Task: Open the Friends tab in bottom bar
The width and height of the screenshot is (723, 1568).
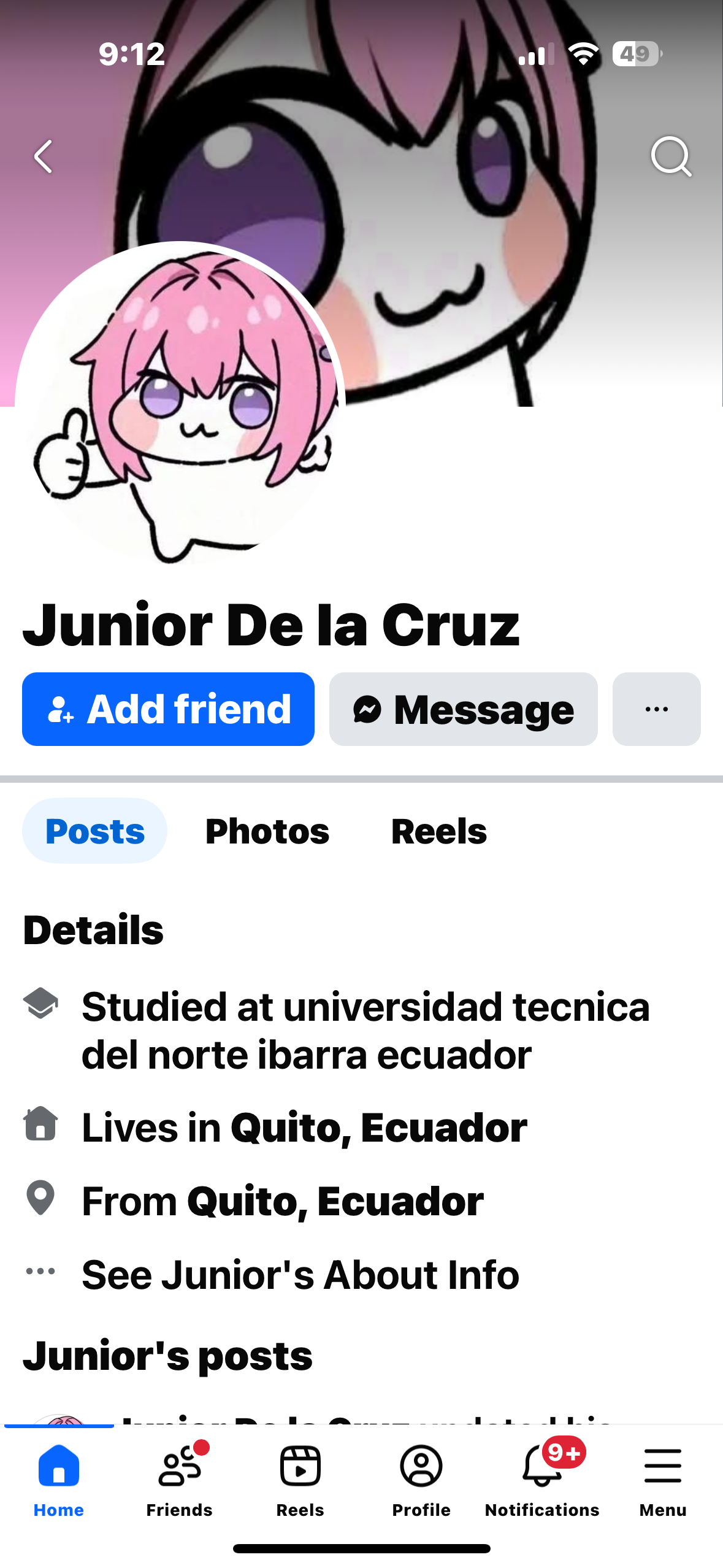Action: pyautogui.click(x=179, y=1478)
